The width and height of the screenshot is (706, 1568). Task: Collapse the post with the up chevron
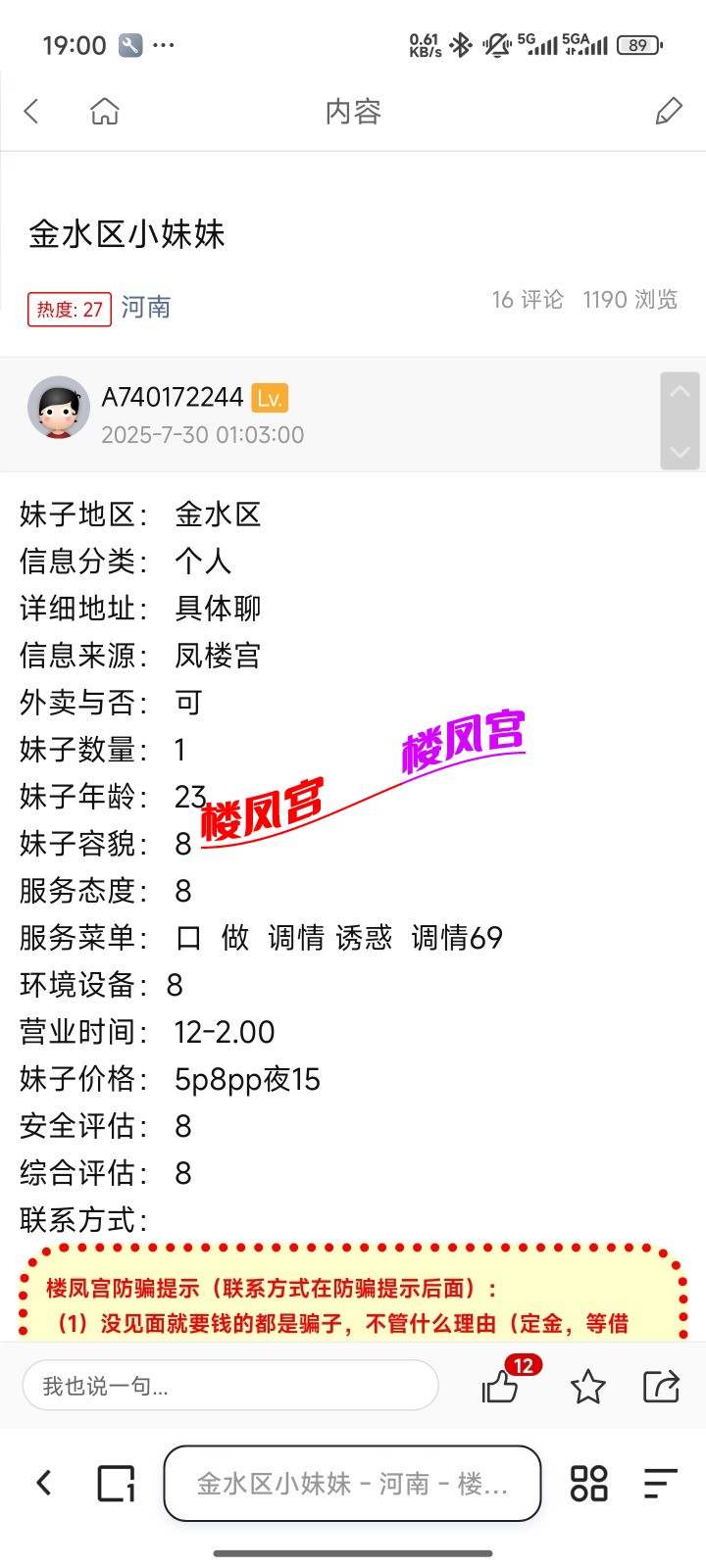(x=681, y=389)
